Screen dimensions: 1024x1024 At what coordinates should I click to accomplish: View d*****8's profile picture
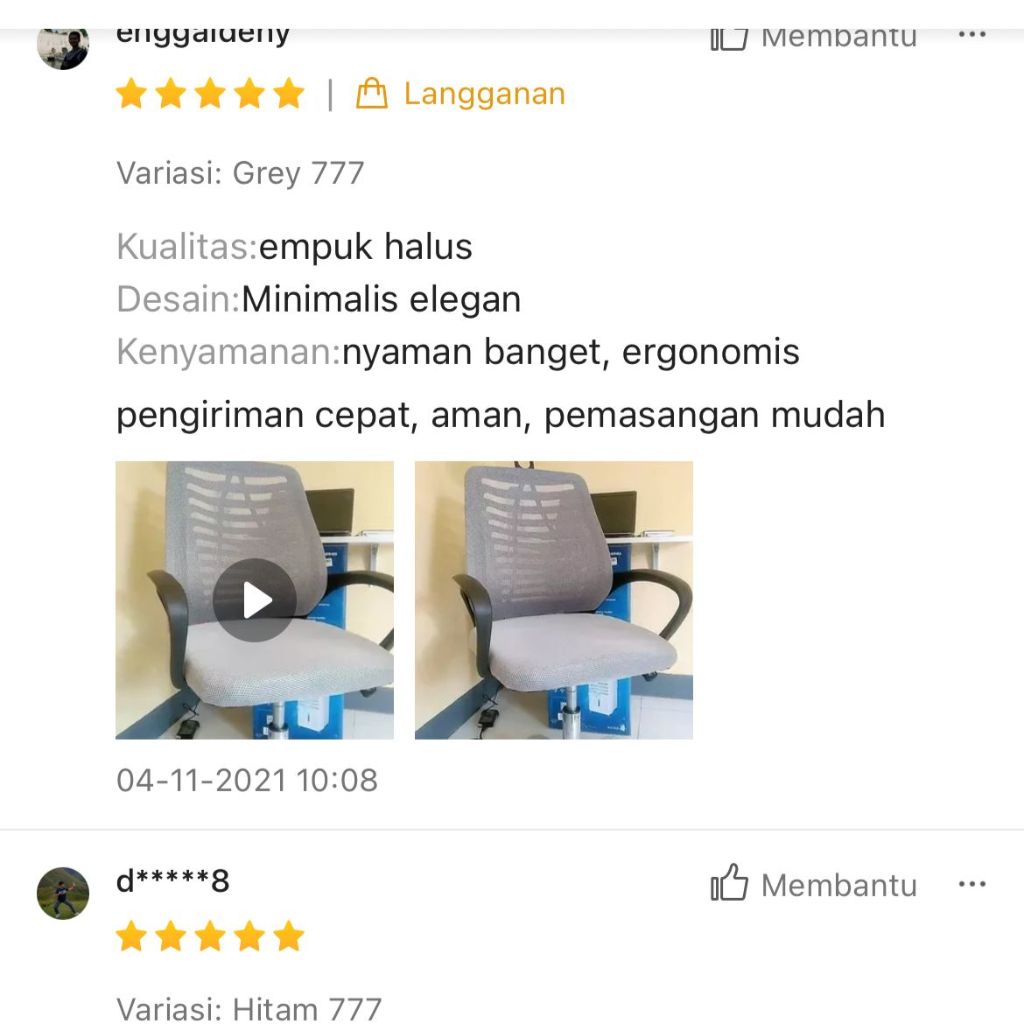[63, 892]
